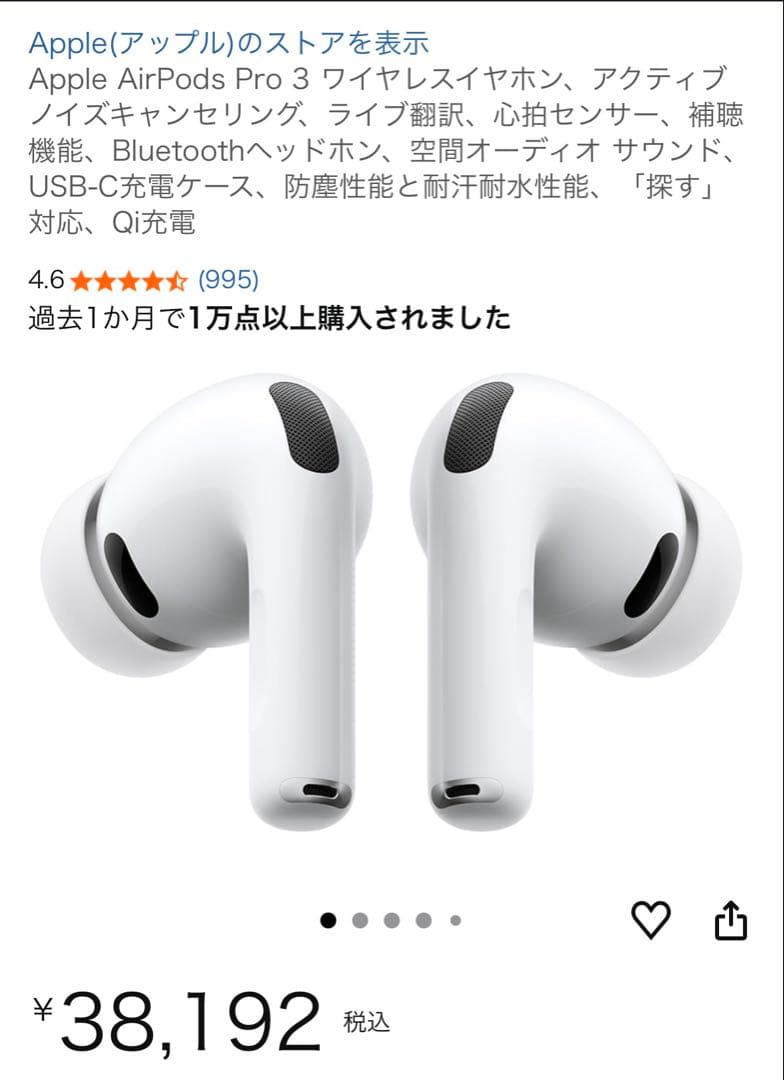784x1080 pixels.
Task: Open the share icon to share product
Action: 729,916
